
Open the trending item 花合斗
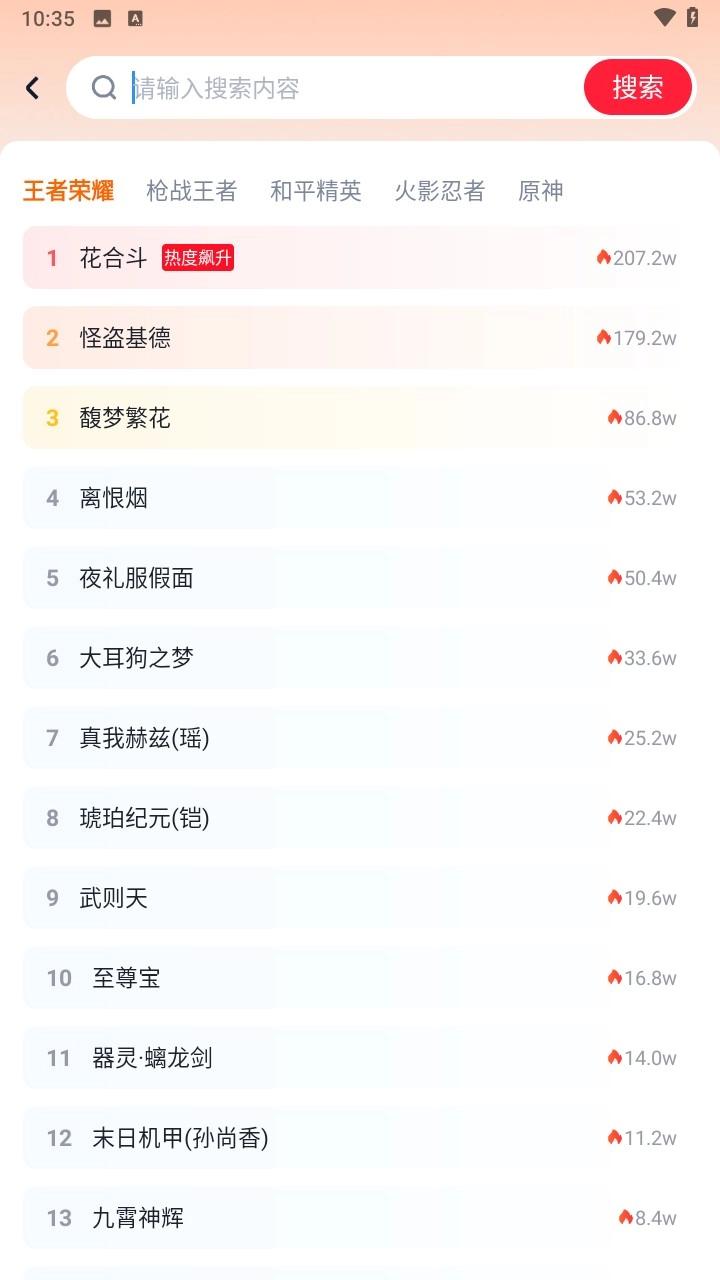tap(112, 258)
